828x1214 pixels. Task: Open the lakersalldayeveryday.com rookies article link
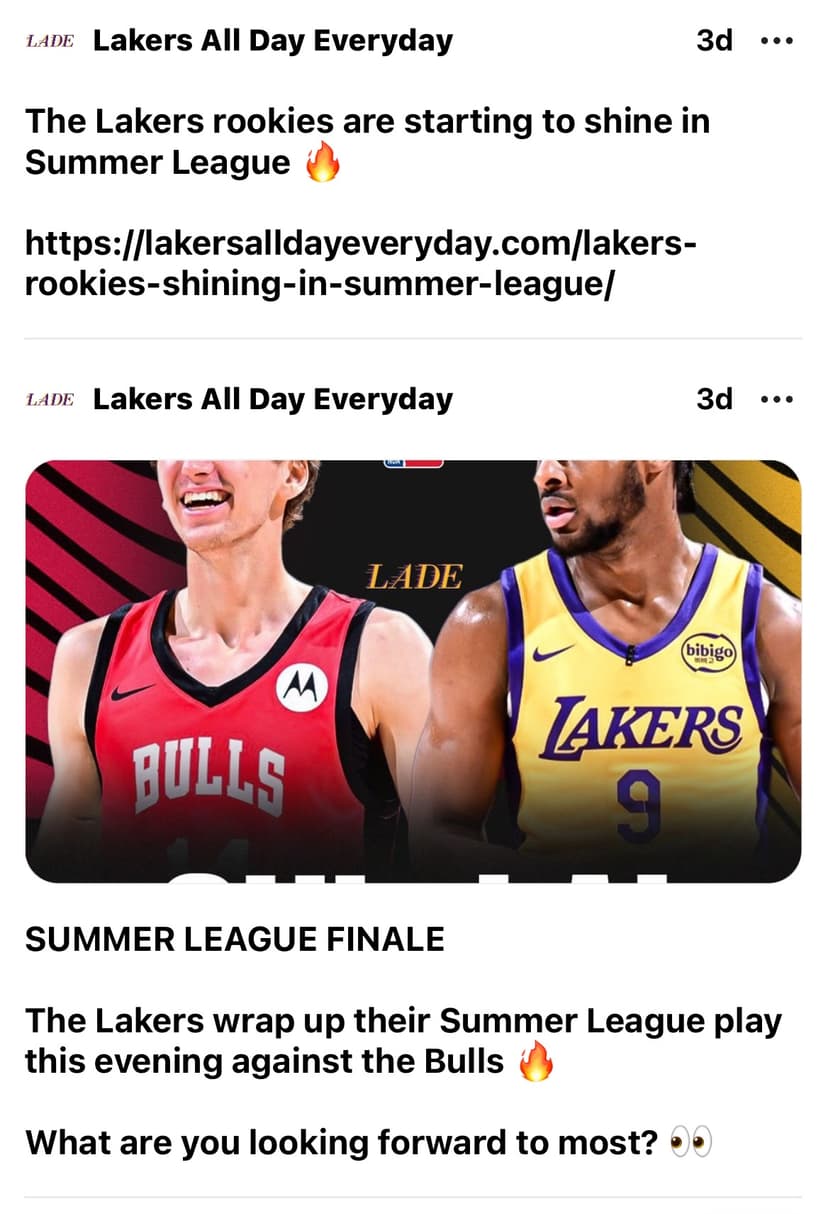tap(361, 264)
